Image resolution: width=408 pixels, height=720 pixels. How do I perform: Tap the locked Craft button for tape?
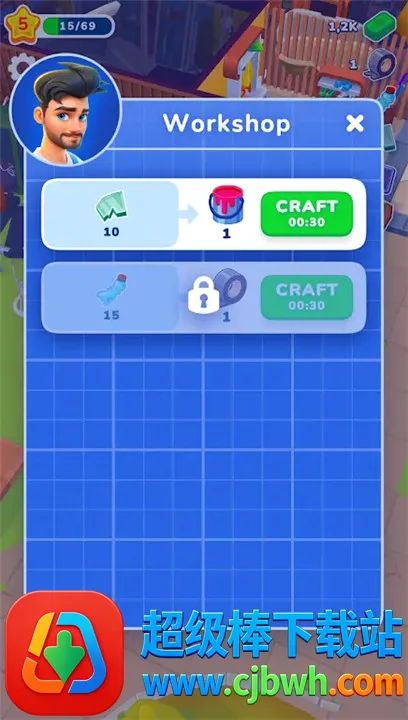point(307,297)
